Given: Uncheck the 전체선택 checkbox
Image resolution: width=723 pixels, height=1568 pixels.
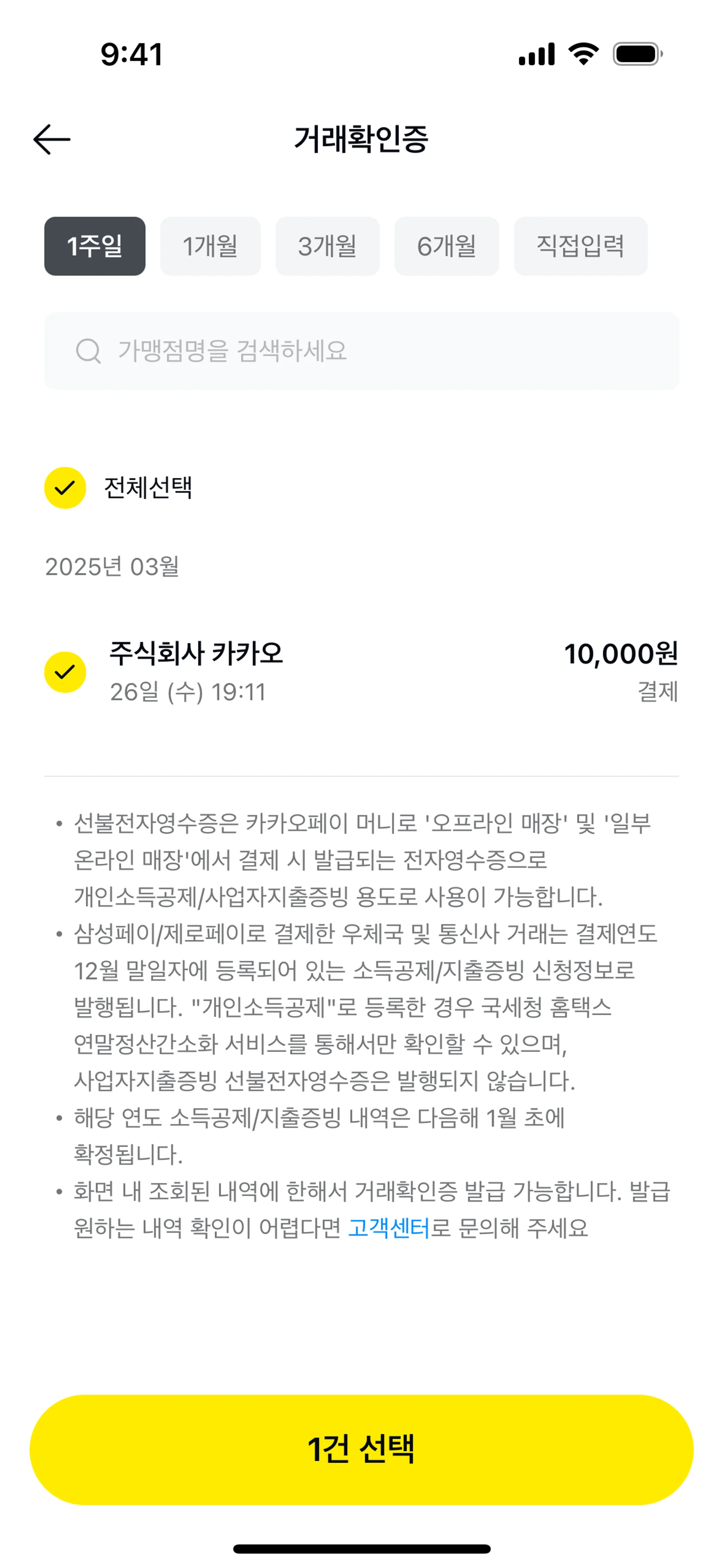Looking at the screenshot, I should click(x=65, y=488).
